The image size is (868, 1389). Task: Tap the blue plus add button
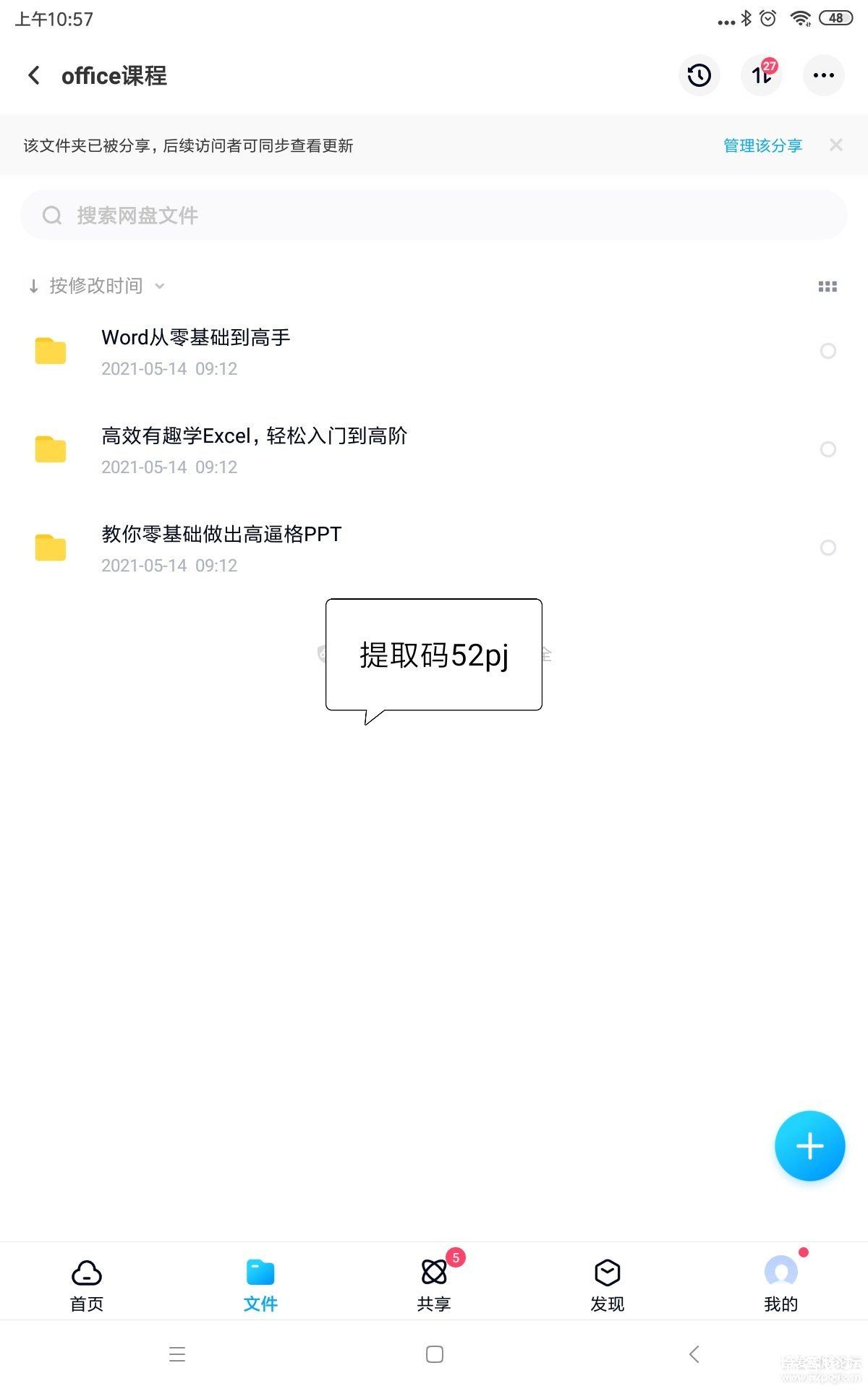(809, 1146)
